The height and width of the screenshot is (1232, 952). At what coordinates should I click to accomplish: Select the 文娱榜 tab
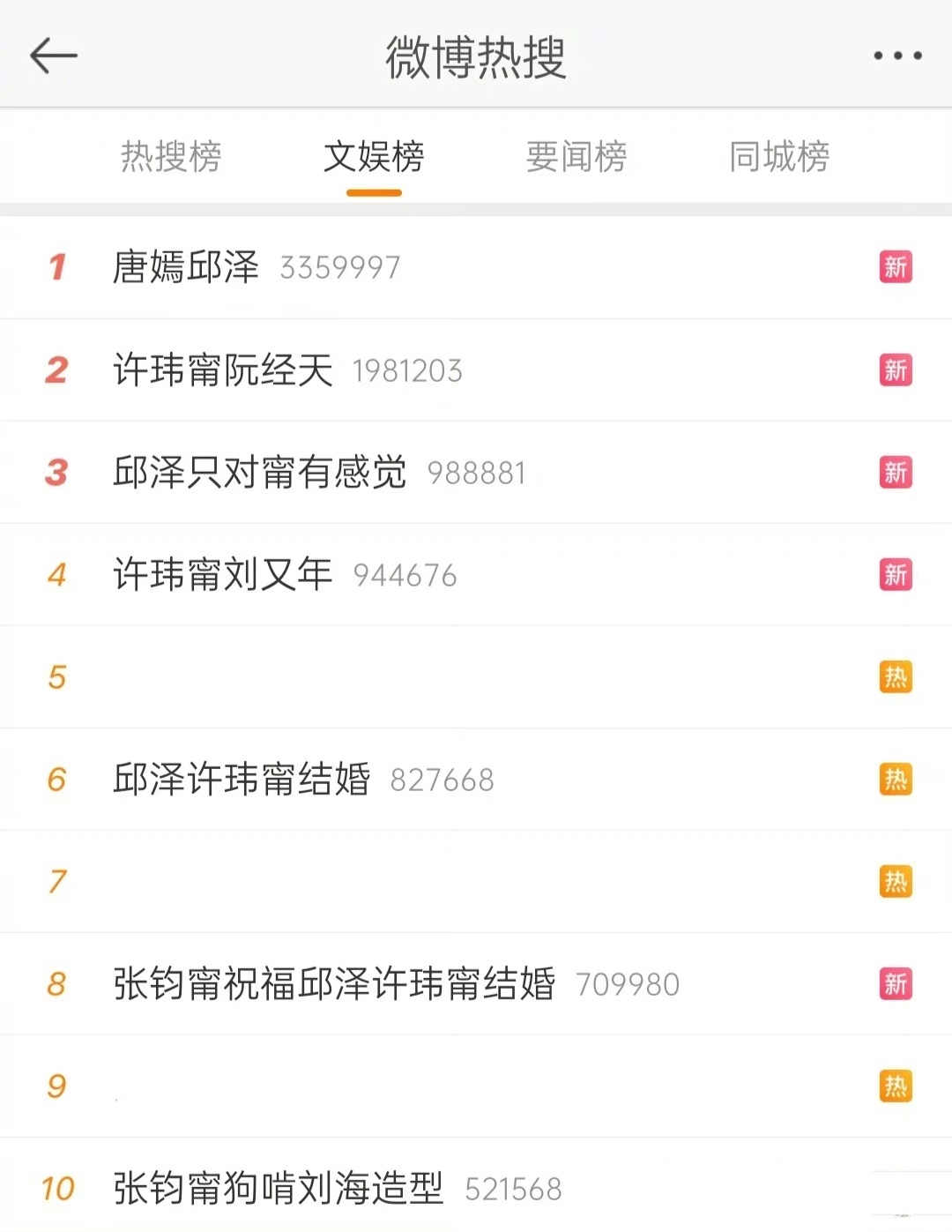tap(374, 157)
